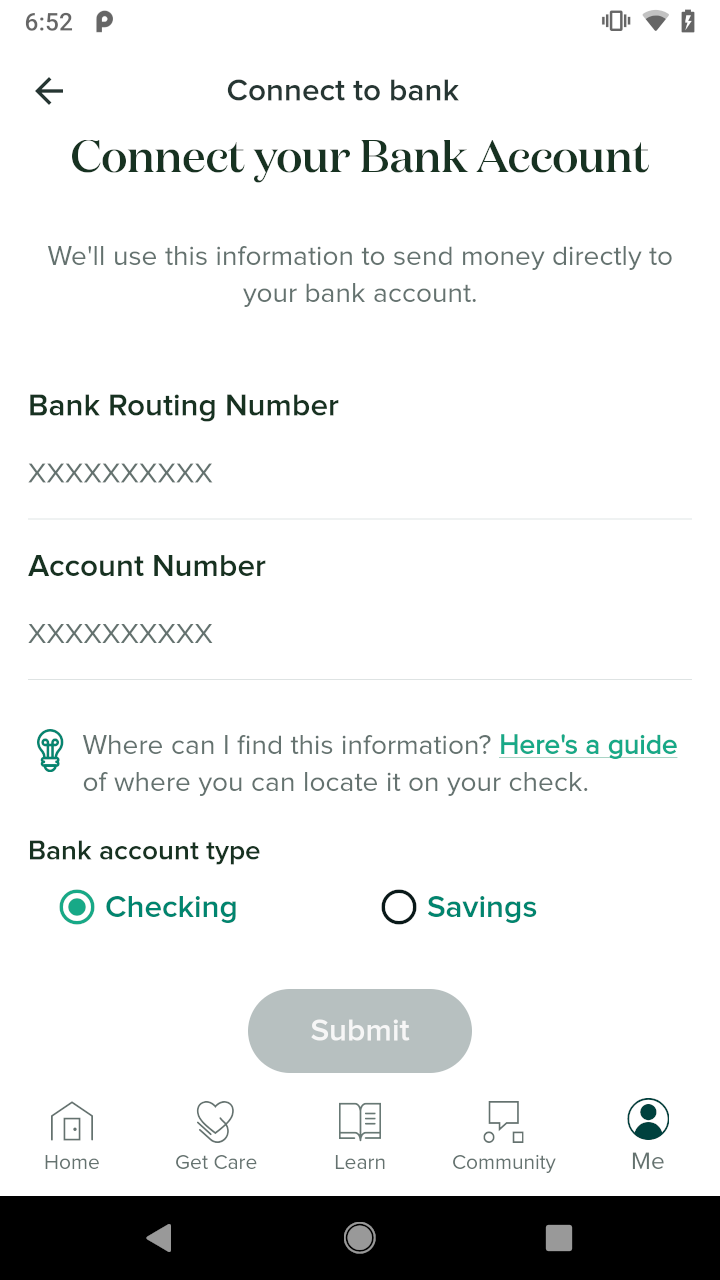The height and width of the screenshot is (1280, 720).
Task: Switch to the Learn section
Action: point(359,1135)
